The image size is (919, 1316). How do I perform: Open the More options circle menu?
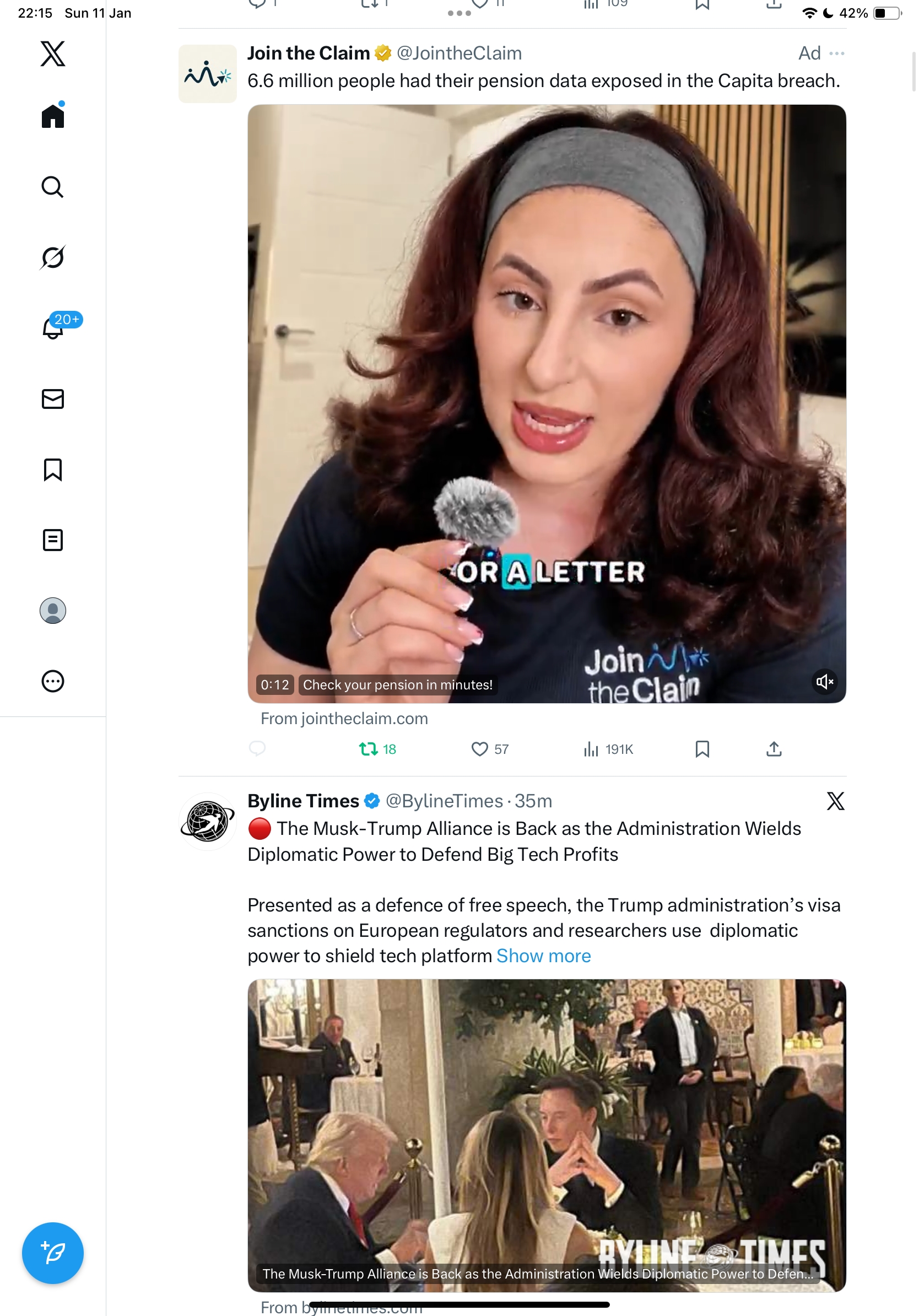pos(53,681)
